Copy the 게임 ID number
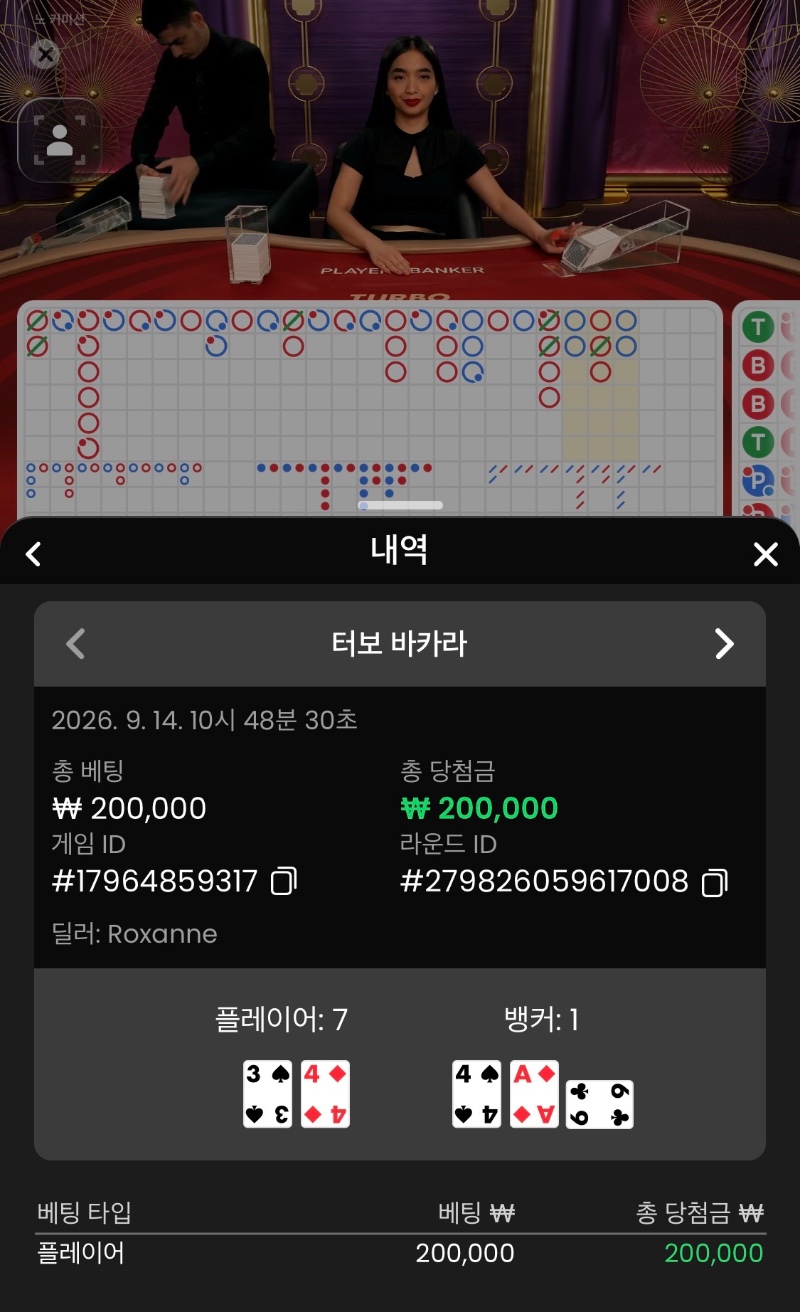The width and height of the screenshot is (800, 1312). (284, 881)
